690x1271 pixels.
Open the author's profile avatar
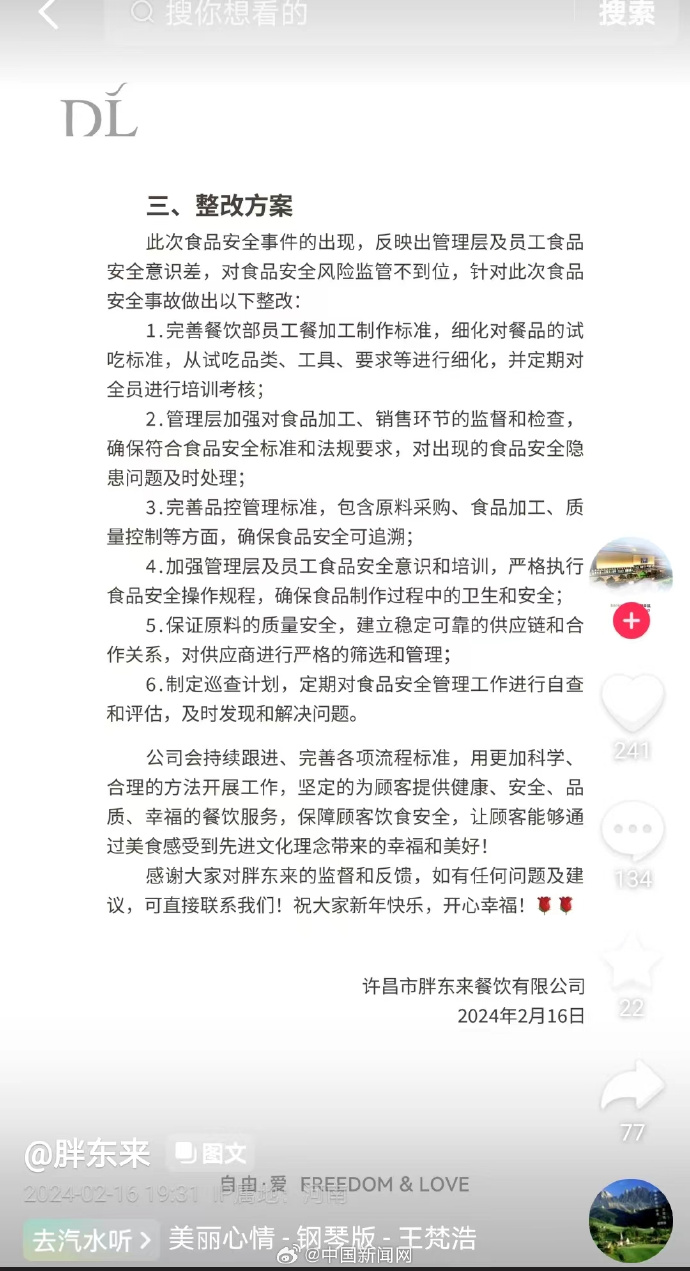point(631,572)
